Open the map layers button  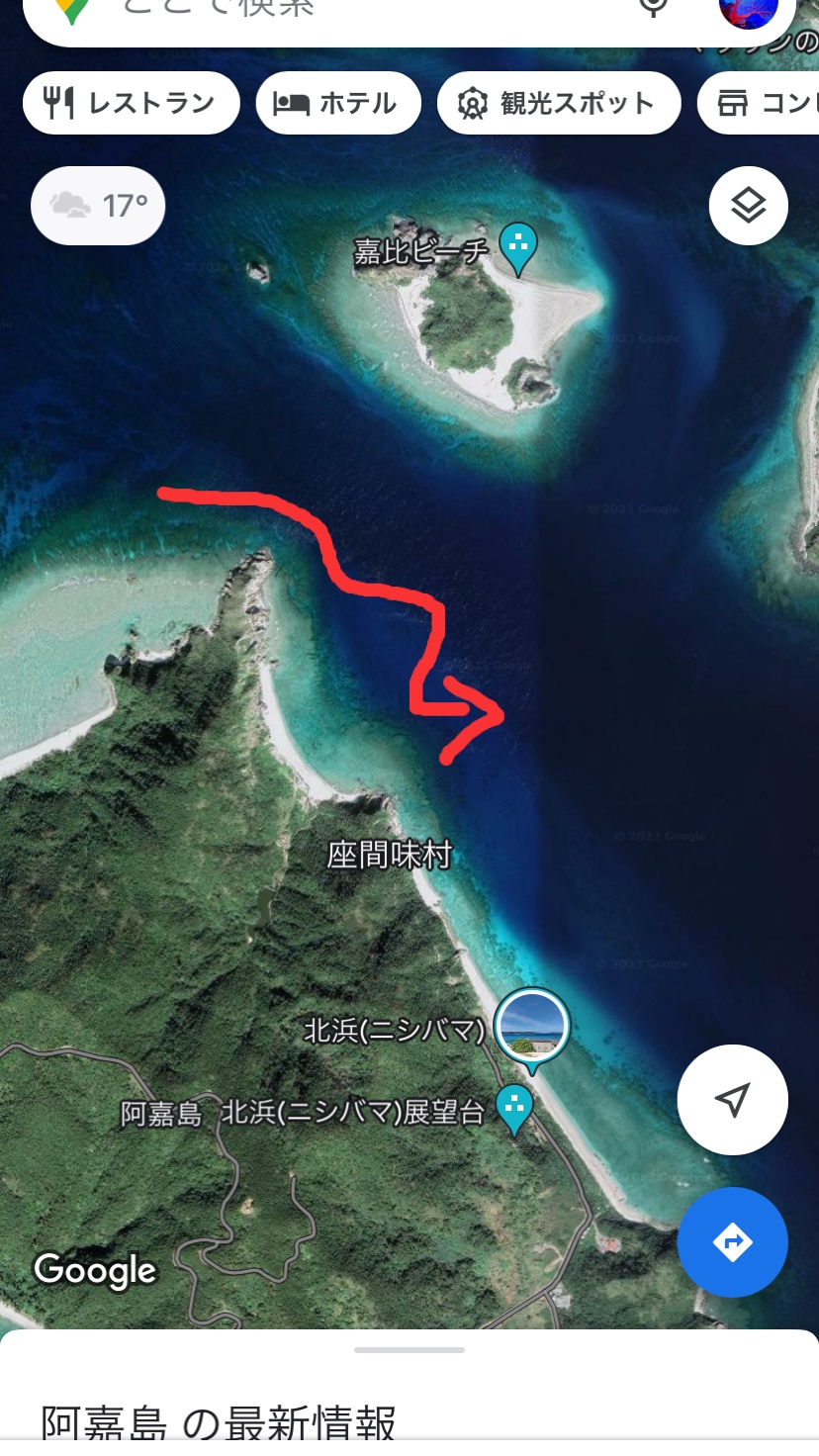tap(748, 206)
